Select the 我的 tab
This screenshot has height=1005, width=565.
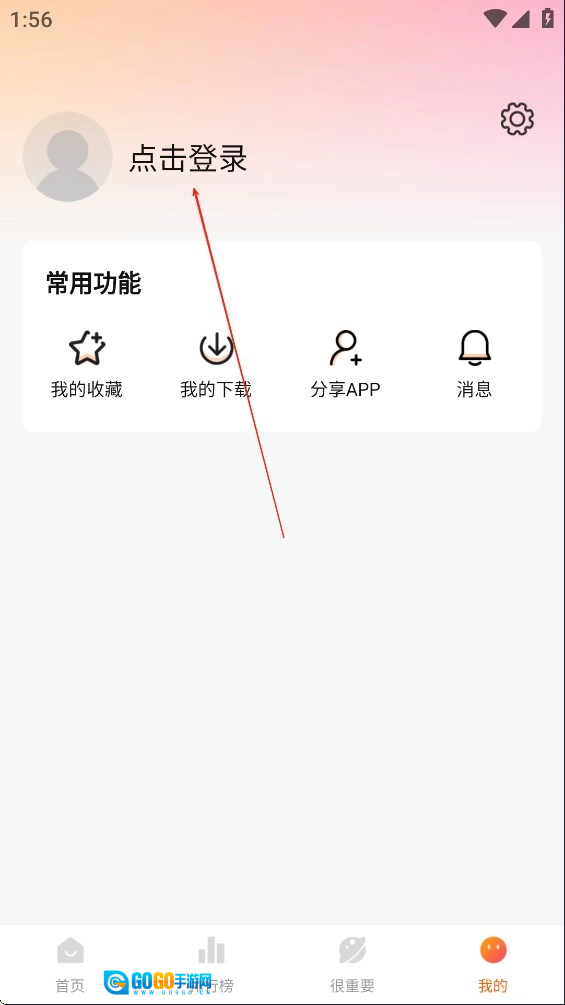pos(493,965)
